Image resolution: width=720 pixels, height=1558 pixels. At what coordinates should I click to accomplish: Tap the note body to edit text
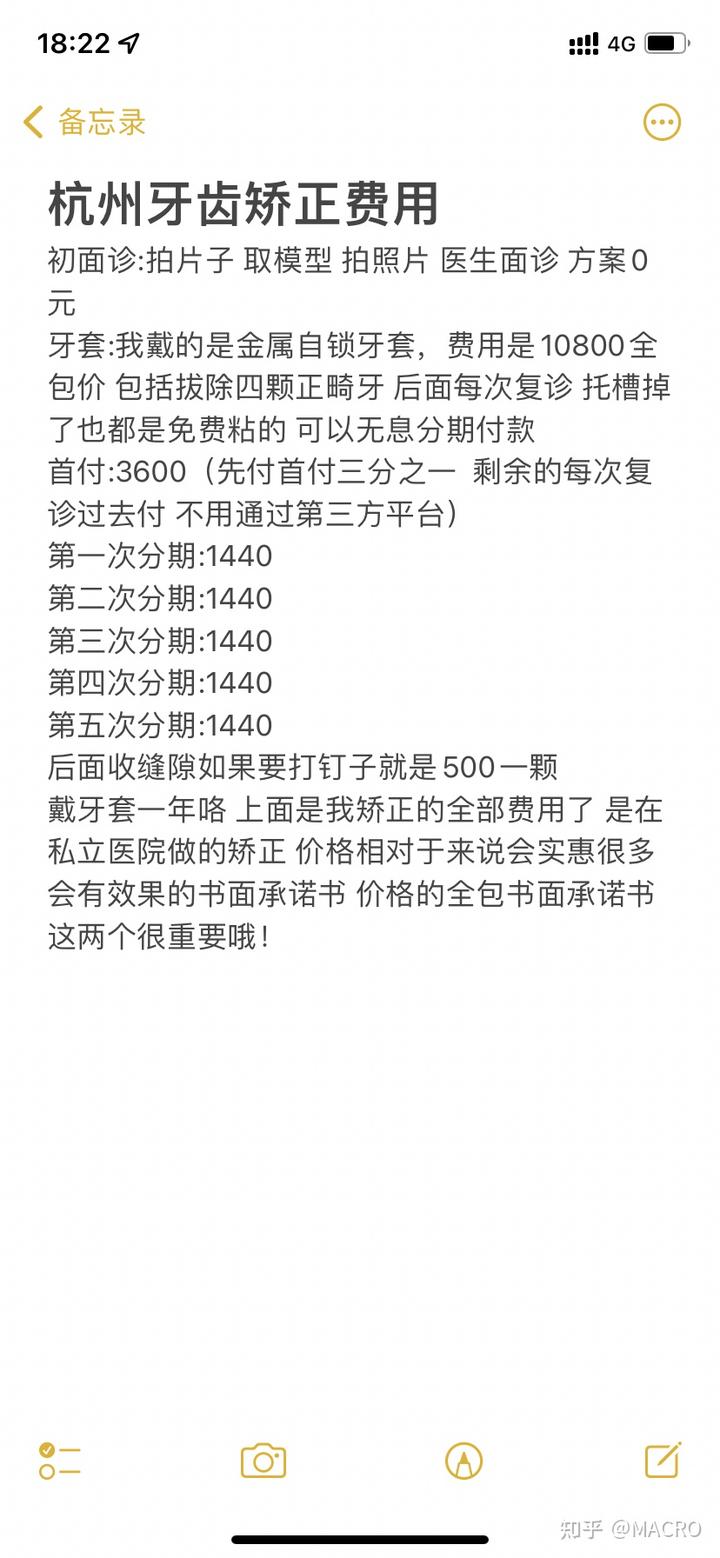(x=358, y=597)
